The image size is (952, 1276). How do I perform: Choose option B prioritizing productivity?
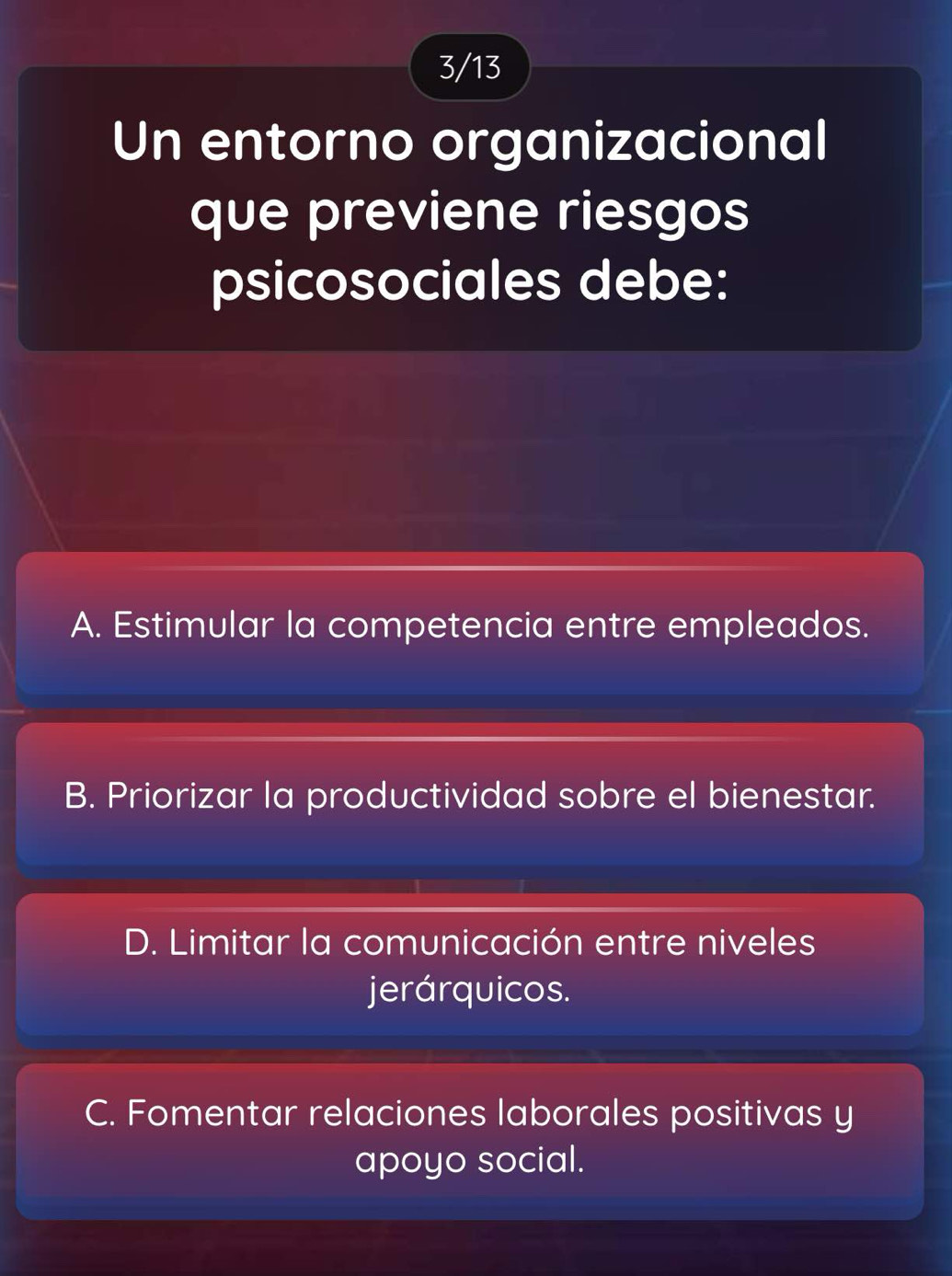(x=471, y=797)
